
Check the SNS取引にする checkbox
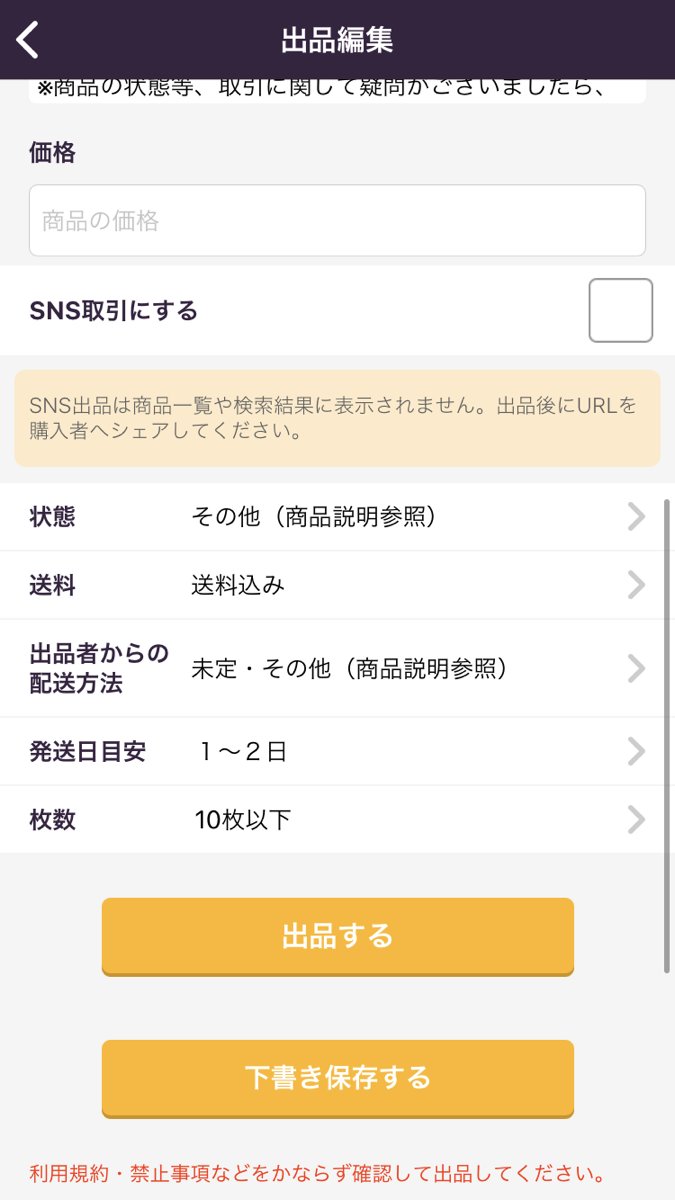(x=620, y=310)
